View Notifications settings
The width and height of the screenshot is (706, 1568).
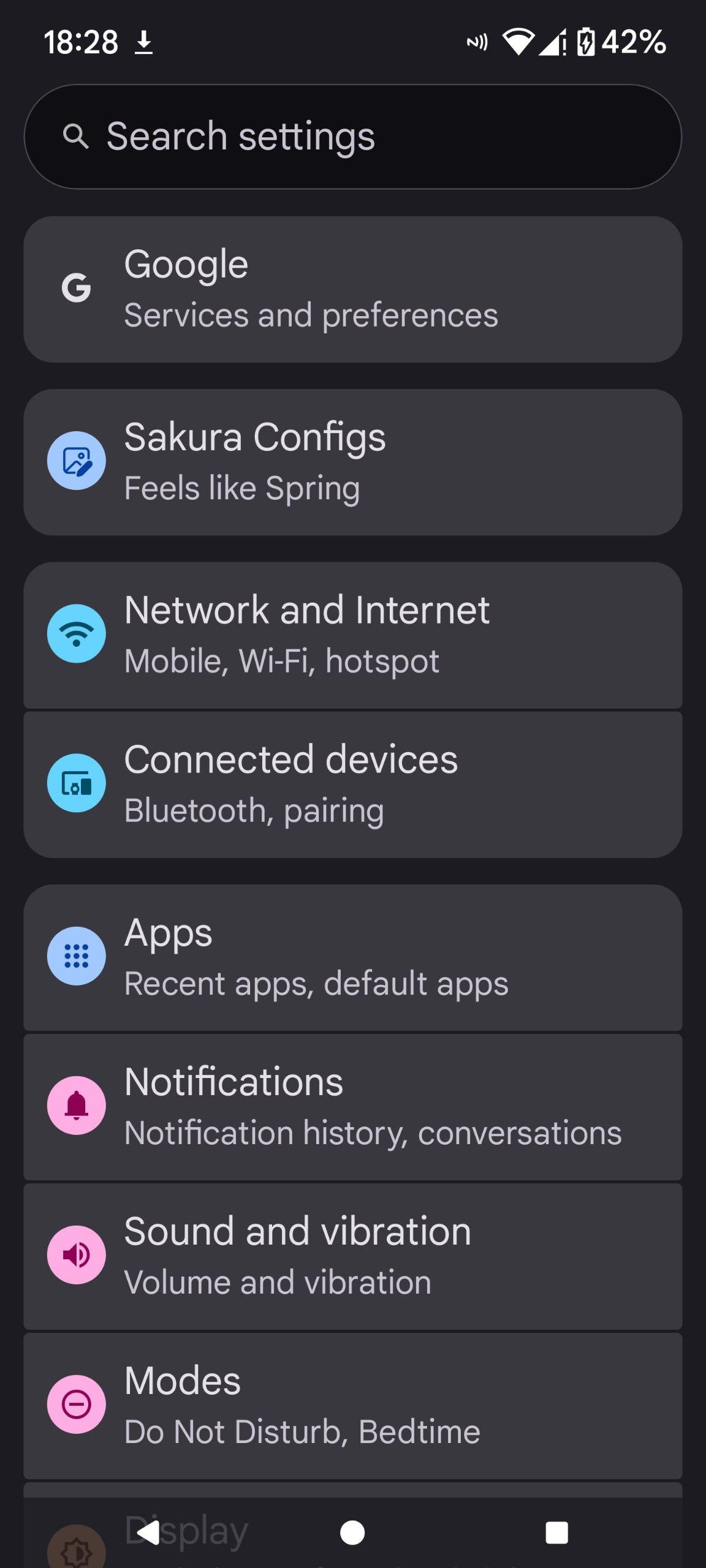pos(353,1106)
